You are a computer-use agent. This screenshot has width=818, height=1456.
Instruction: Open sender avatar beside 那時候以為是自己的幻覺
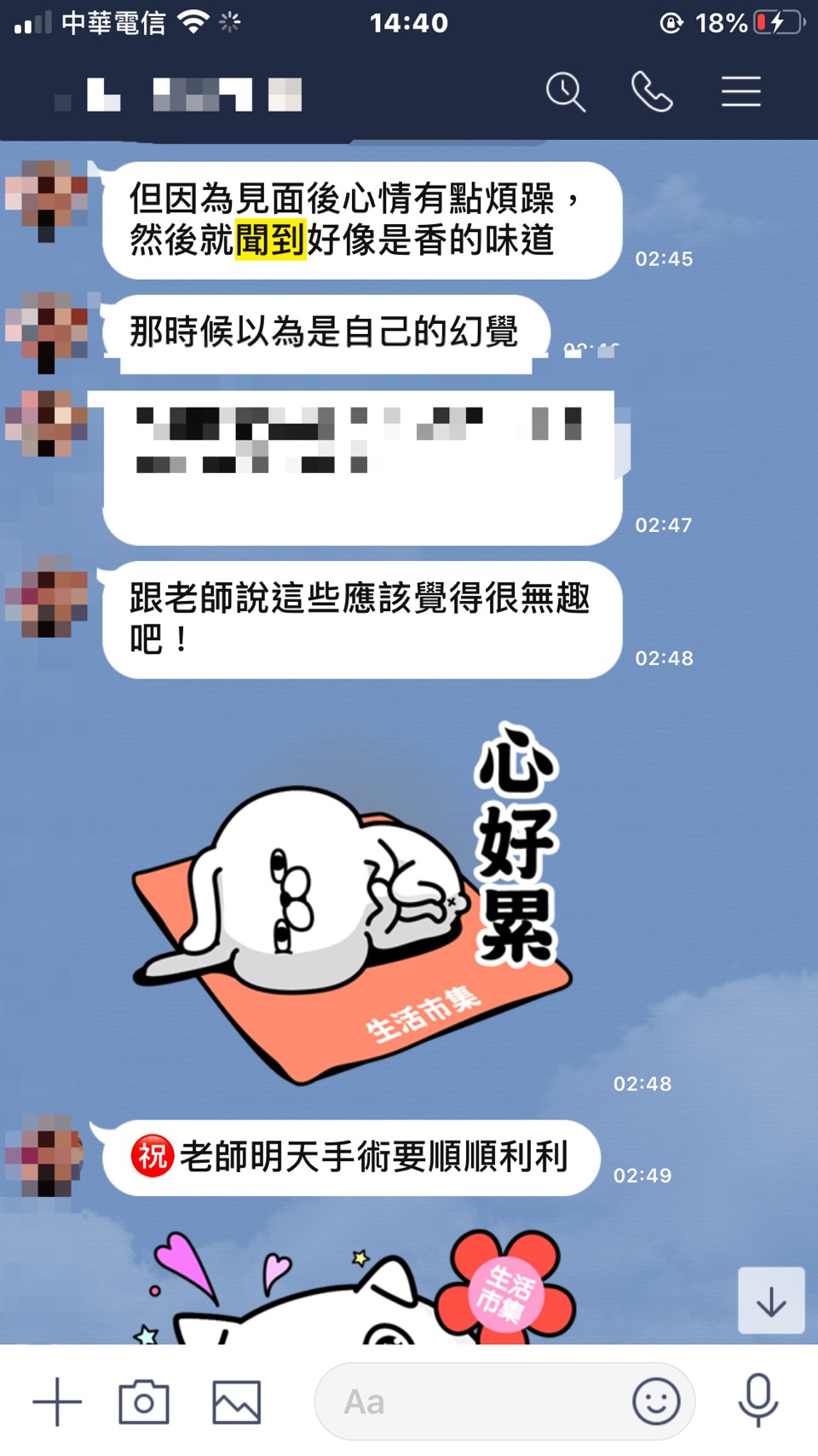(46, 331)
